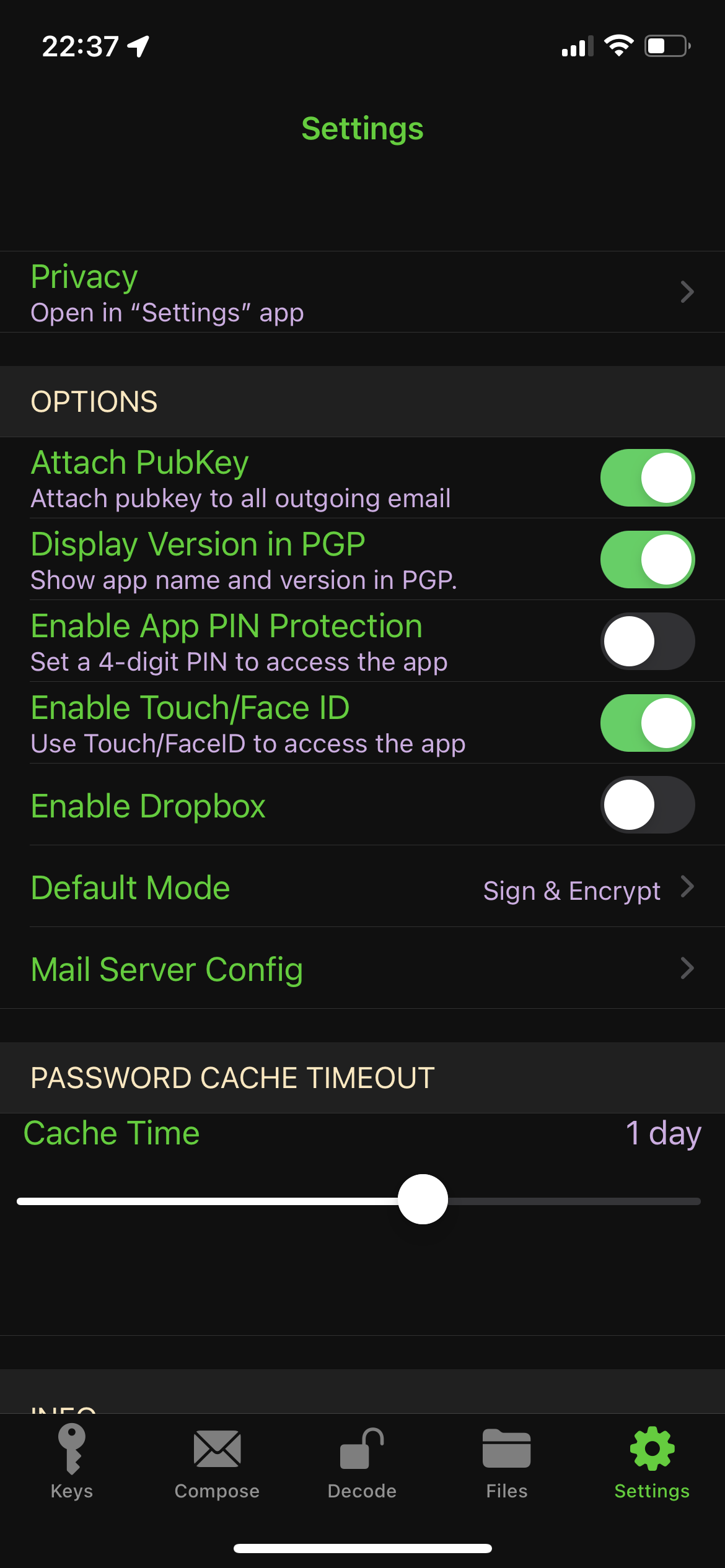Screen dimensions: 725x1568
Task: Open Privacy in Settings app
Action: [x=362, y=292]
